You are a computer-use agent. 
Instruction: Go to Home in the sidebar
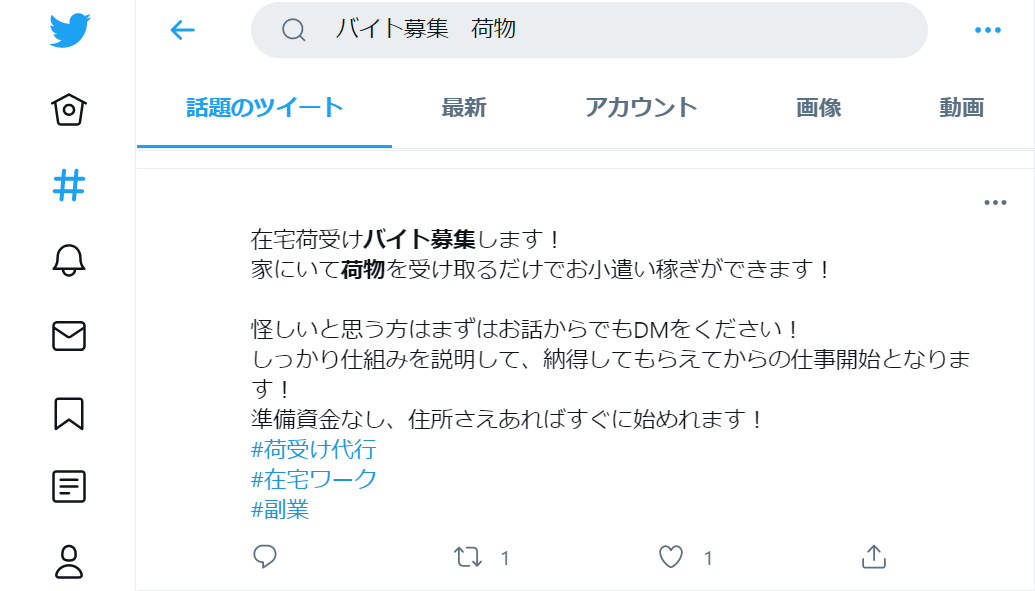pyautogui.click(x=69, y=109)
